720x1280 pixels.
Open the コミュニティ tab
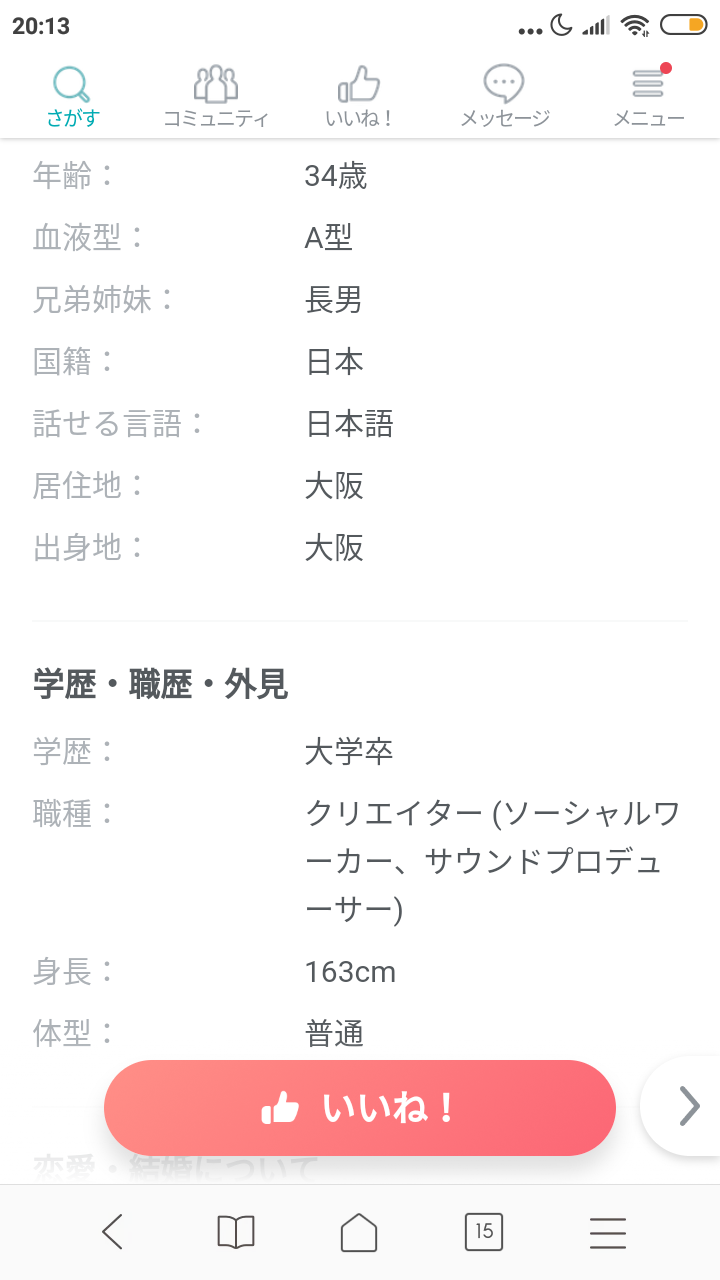coord(216,97)
